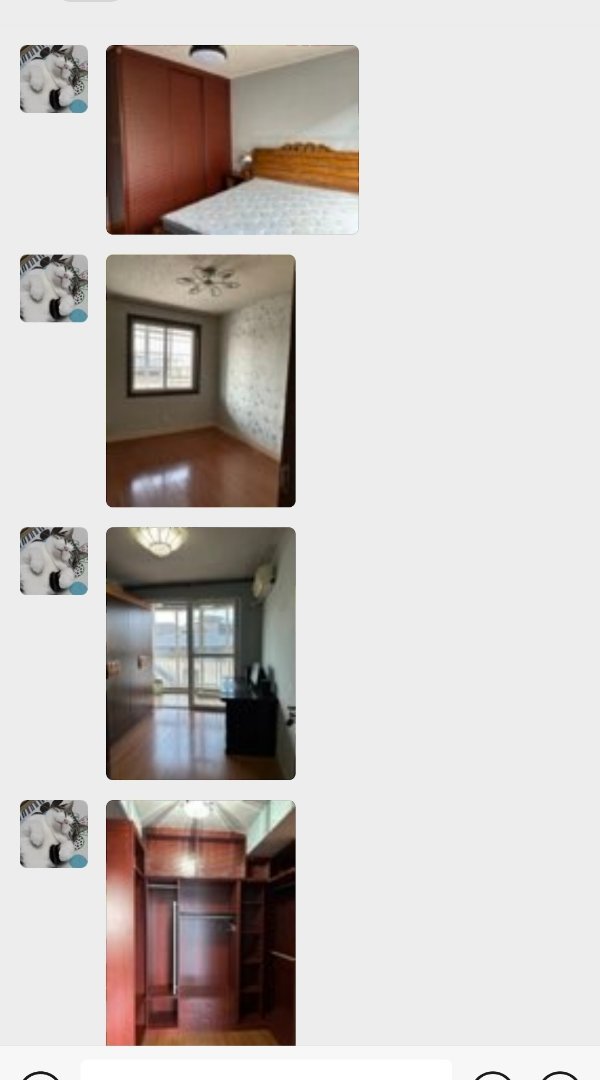Tap the avatar beside the black desk photo
The height and width of the screenshot is (1080, 600).
click(x=54, y=561)
